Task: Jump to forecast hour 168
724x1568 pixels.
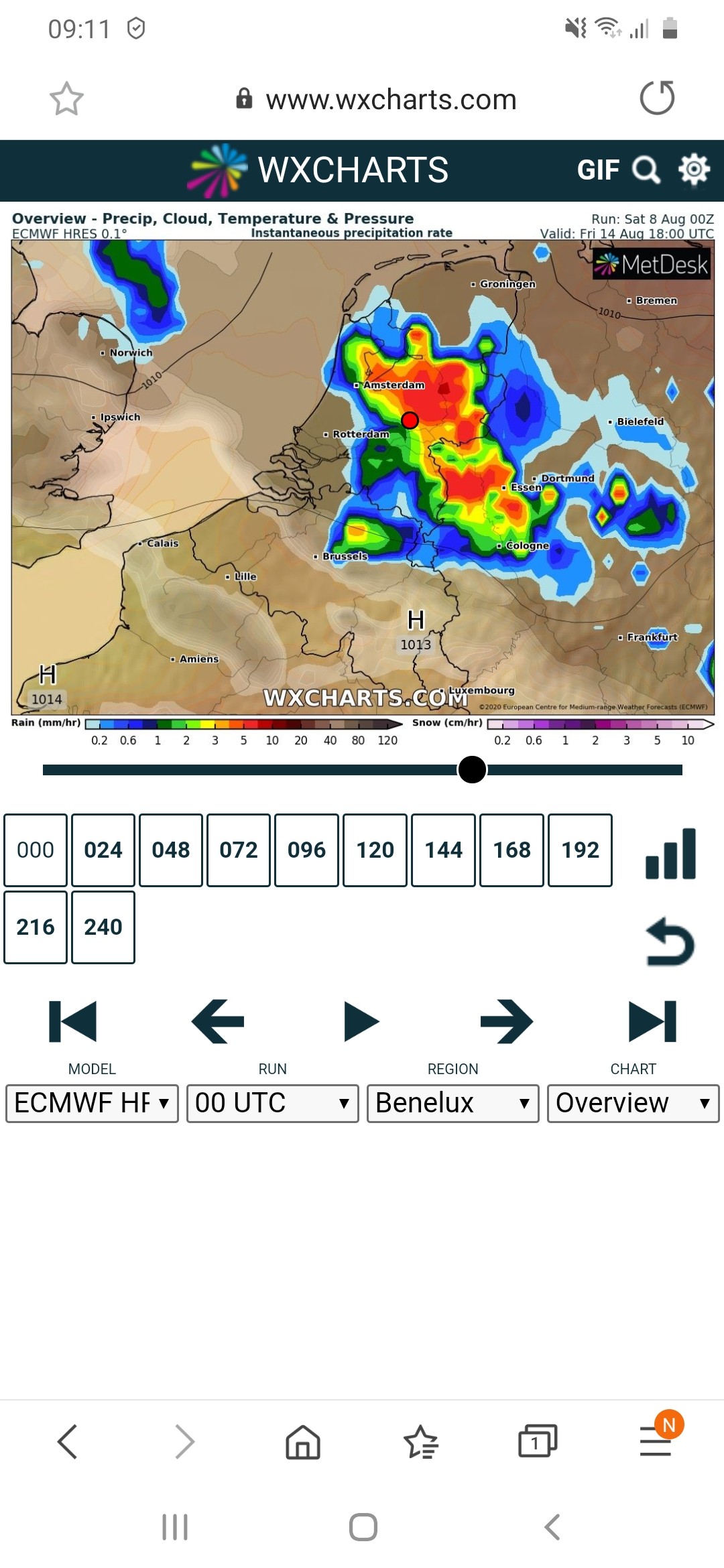Action: tap(511, 850)
